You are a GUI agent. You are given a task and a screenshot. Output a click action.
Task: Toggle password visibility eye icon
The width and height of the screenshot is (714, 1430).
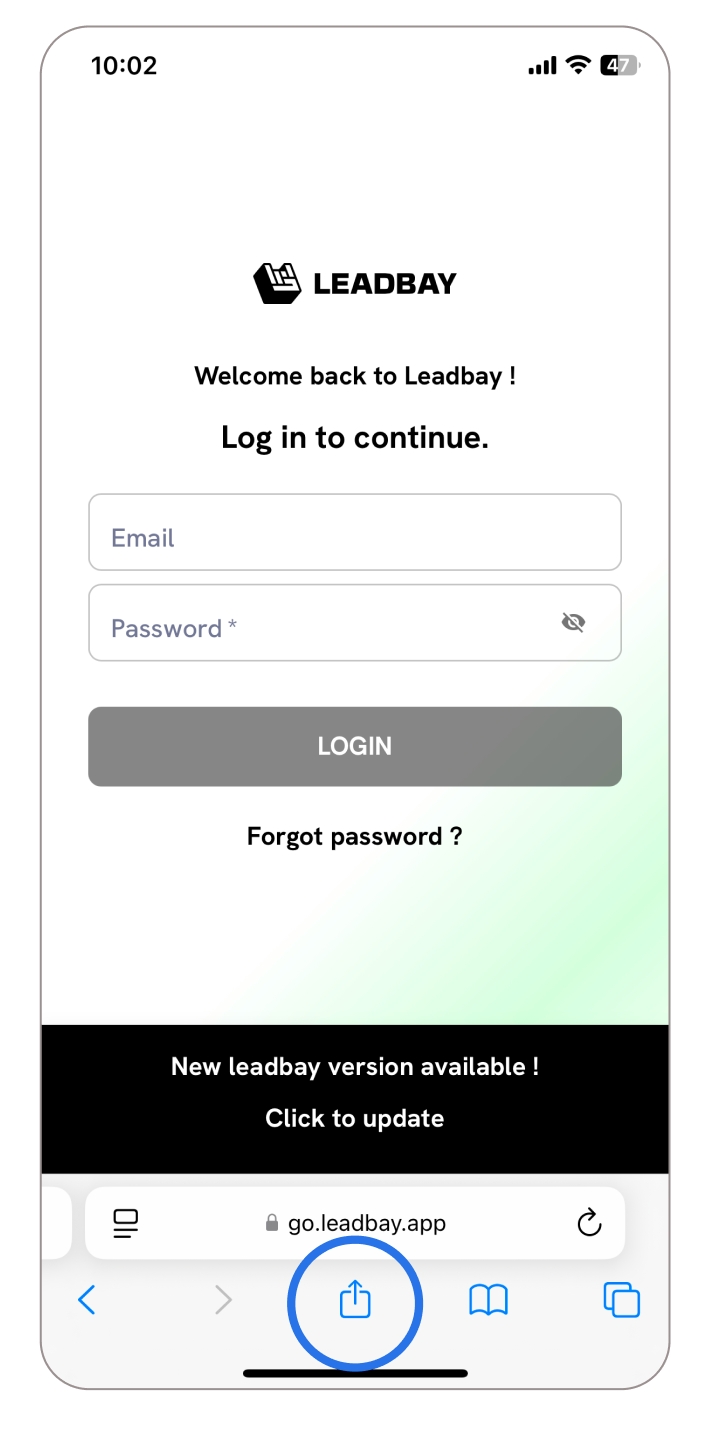pyautogui.click(x=573, y=623)
